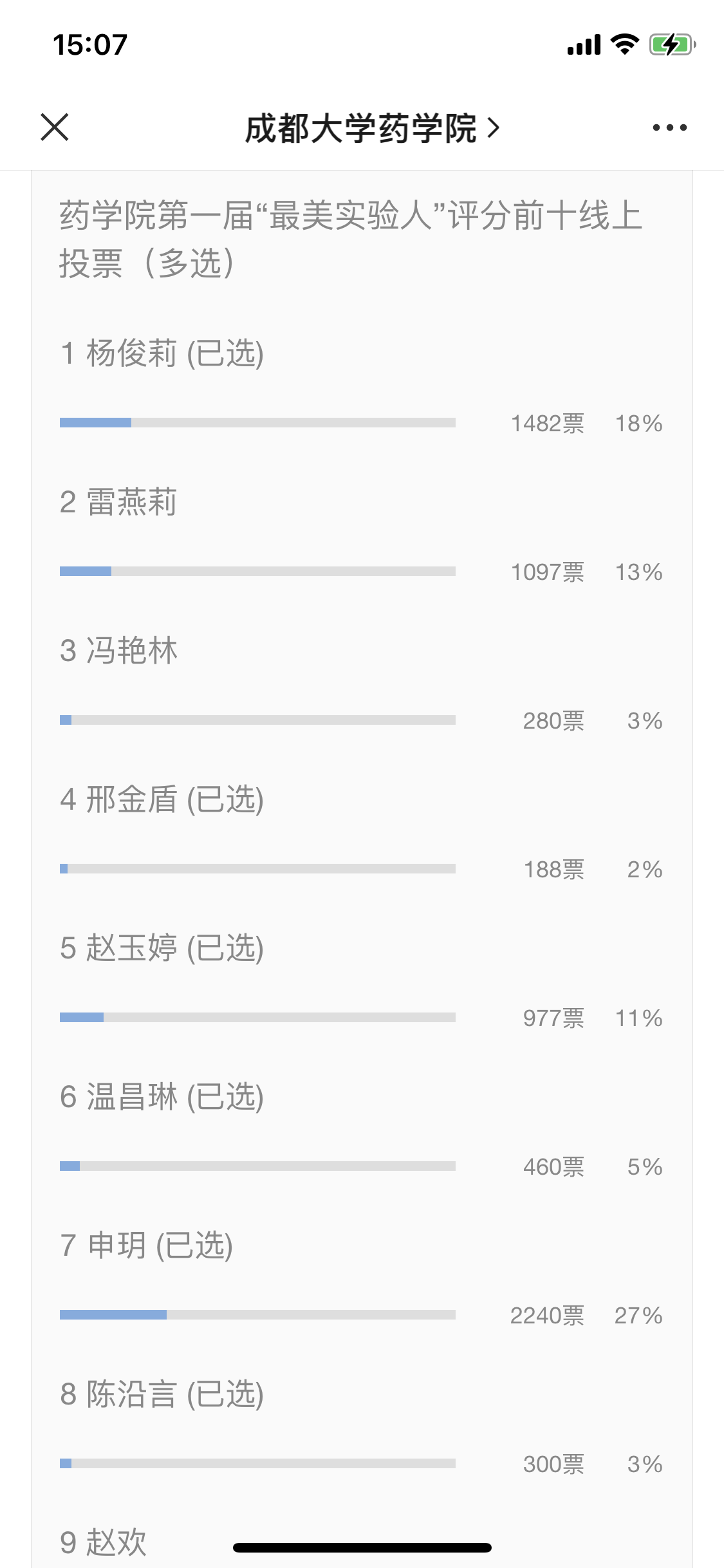Close the article page

[x=55, y=127]
